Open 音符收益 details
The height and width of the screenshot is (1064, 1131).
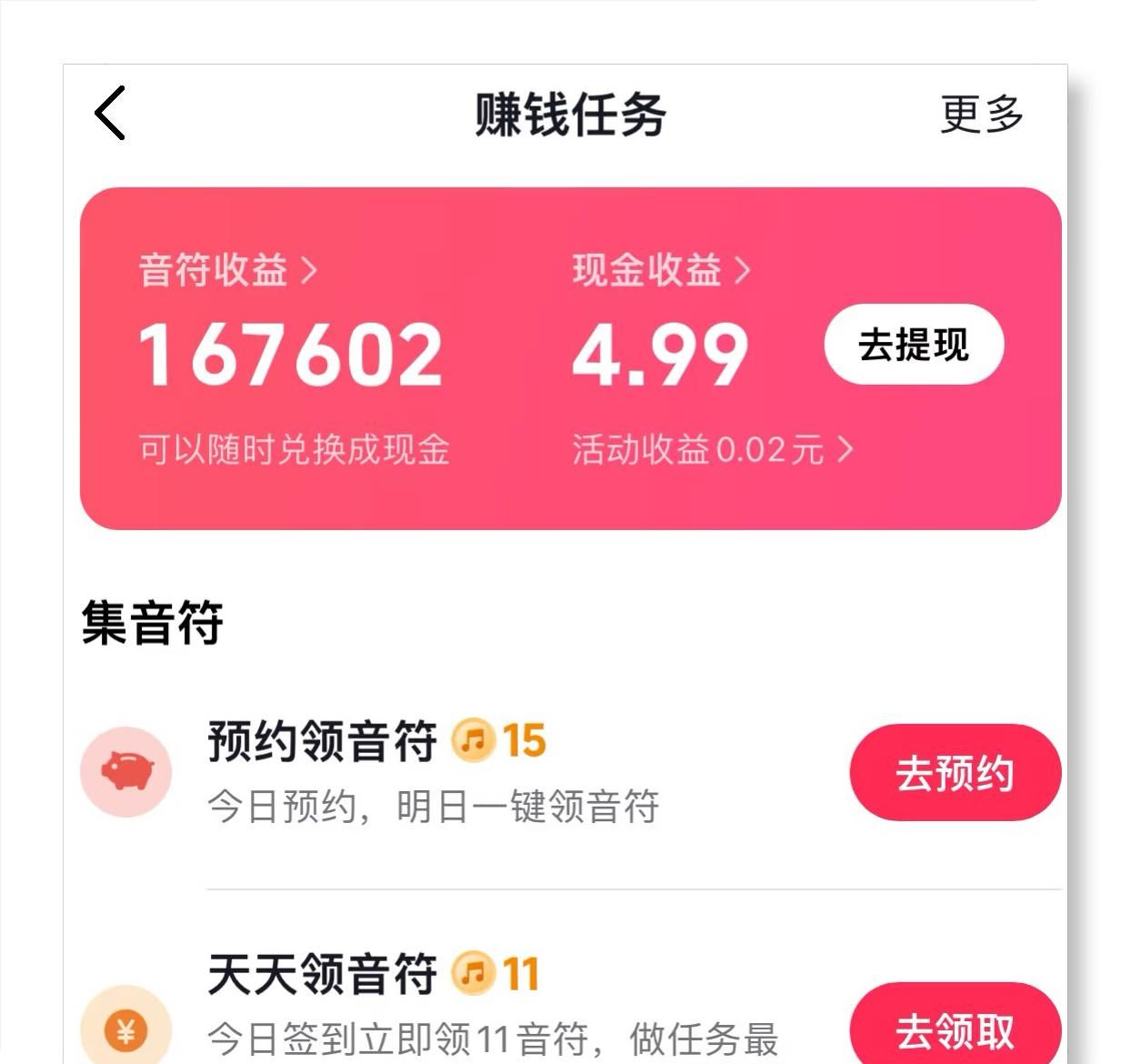click(227, 270)
